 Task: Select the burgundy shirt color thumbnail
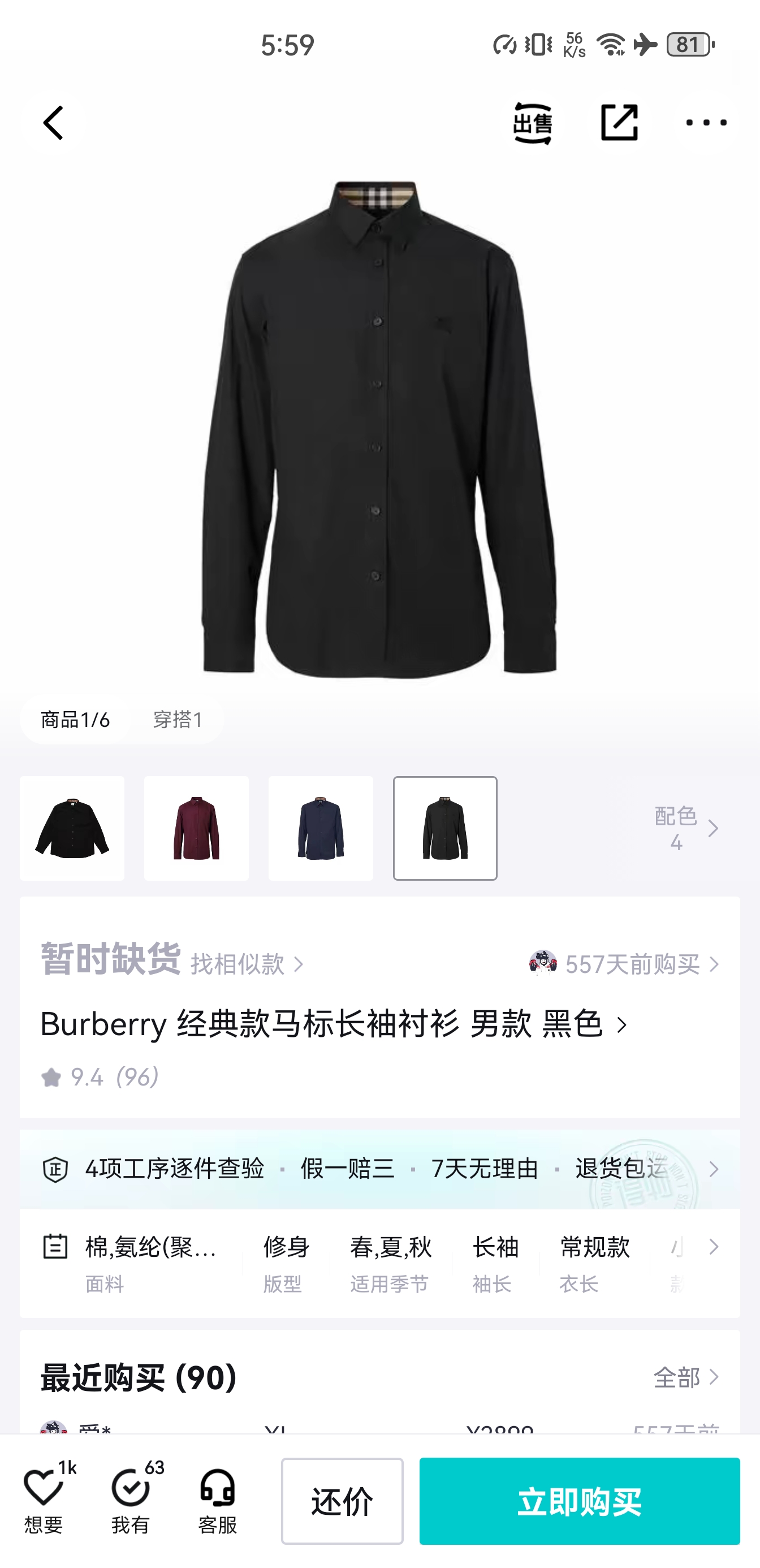tap(196, 828)
